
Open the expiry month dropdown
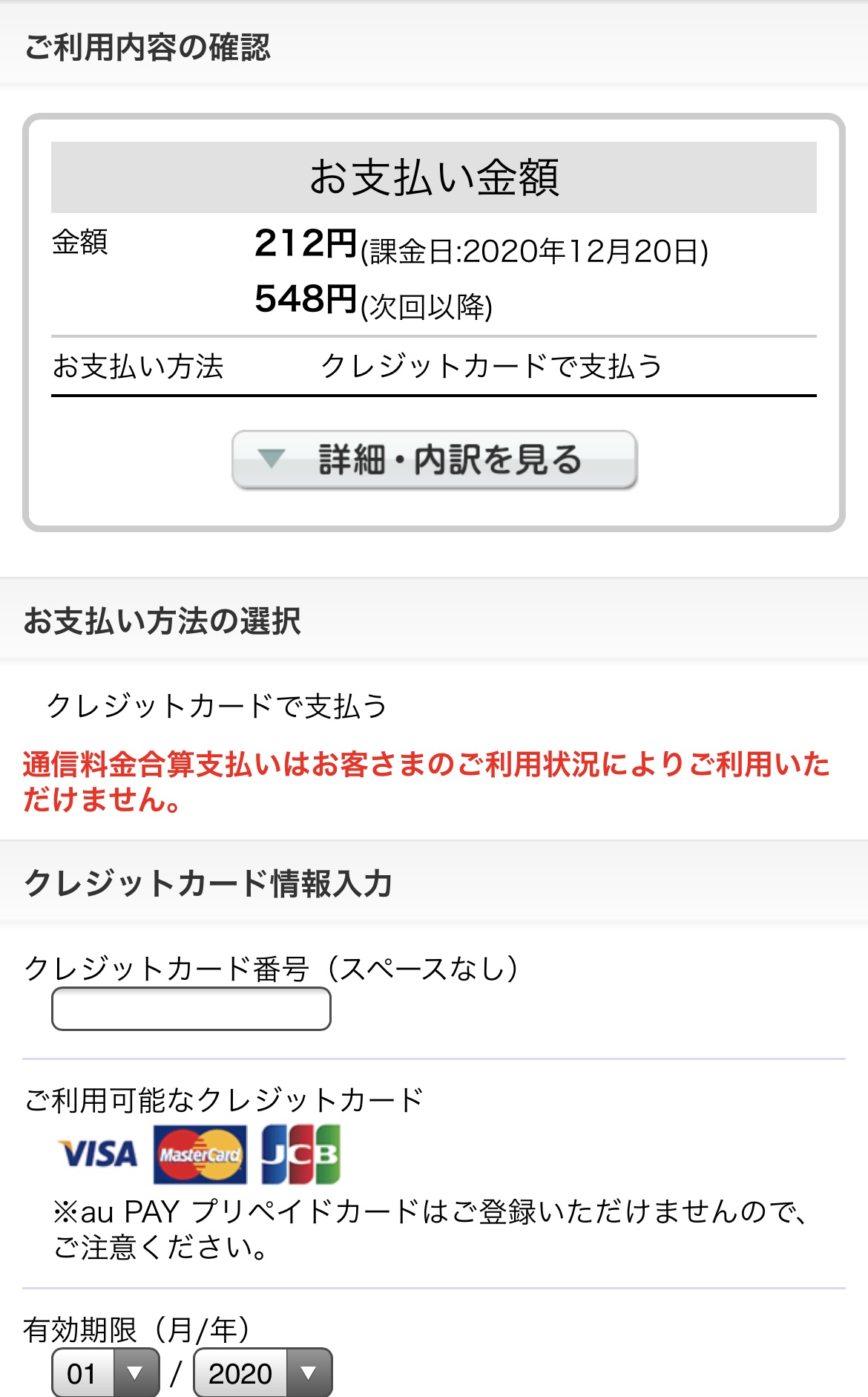[105, 1373]
